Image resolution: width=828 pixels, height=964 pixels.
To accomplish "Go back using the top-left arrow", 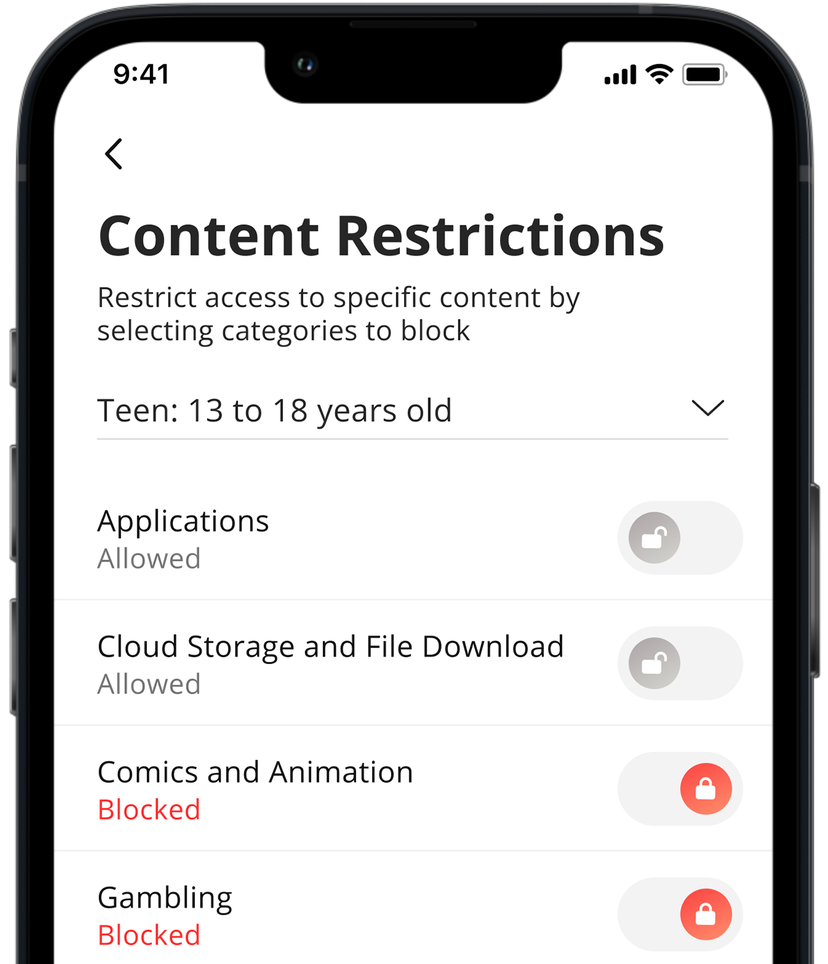I will point(114,154).
